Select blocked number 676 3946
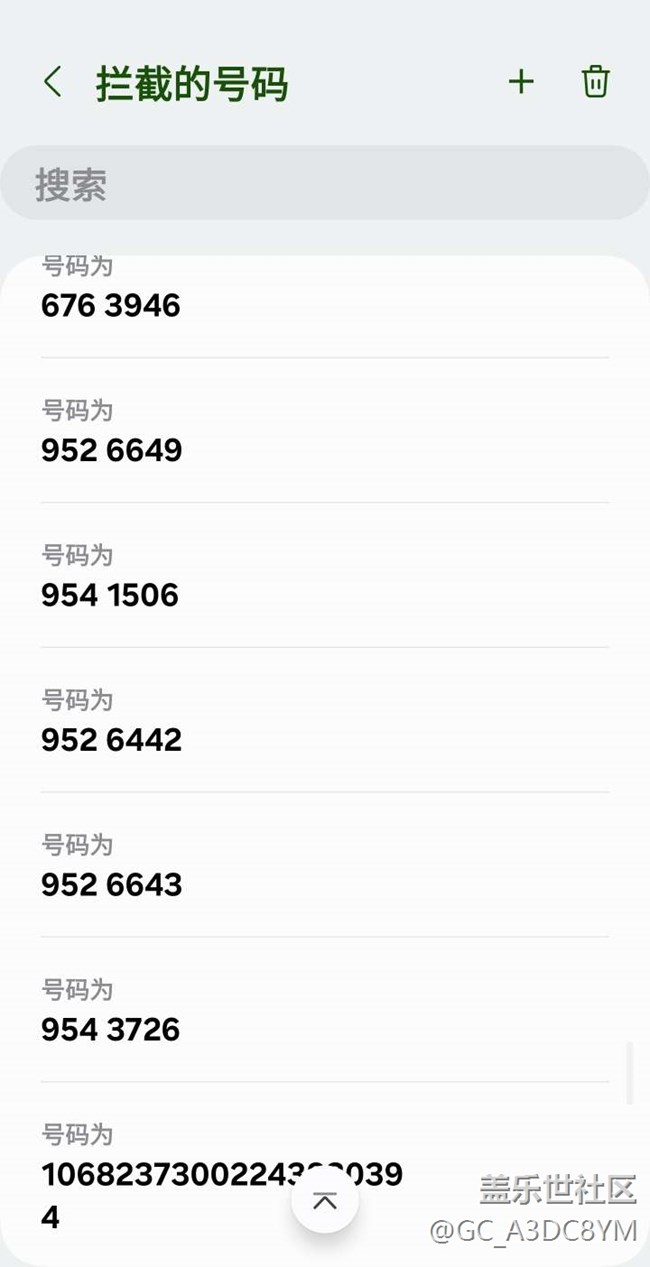This screenshot has width=650, height=1267. coord(325,294)
